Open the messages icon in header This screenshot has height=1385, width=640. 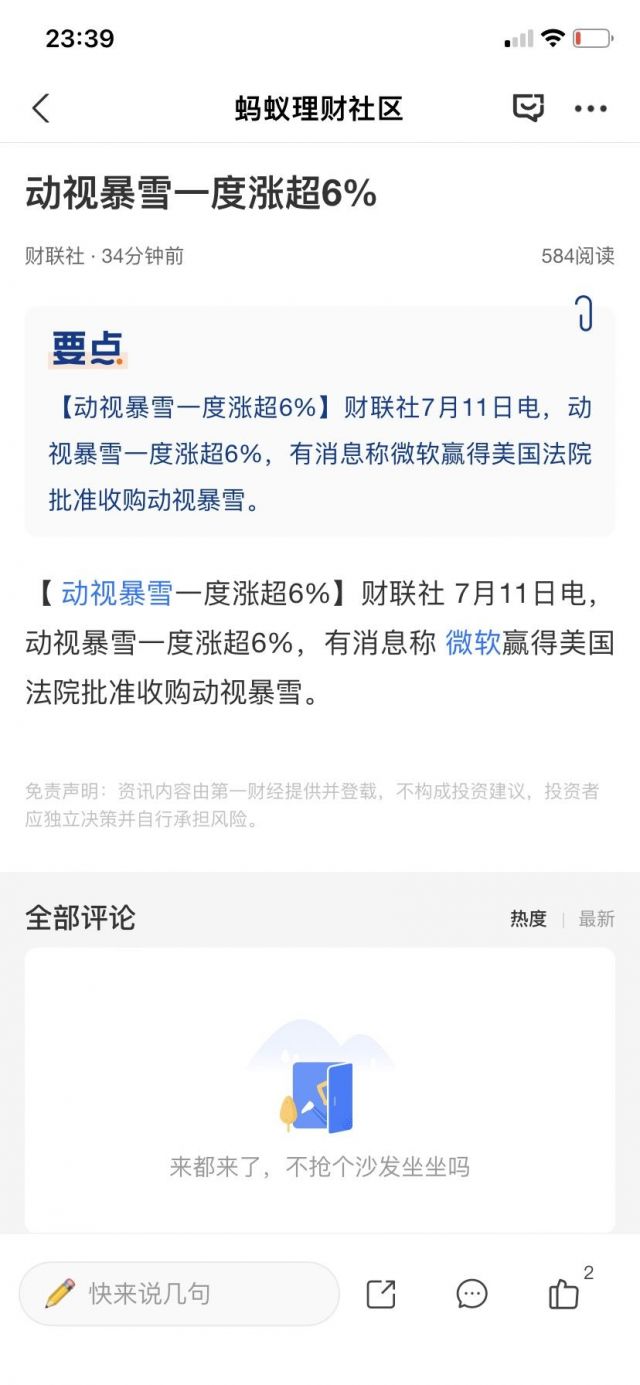click(x=528, y=108)
